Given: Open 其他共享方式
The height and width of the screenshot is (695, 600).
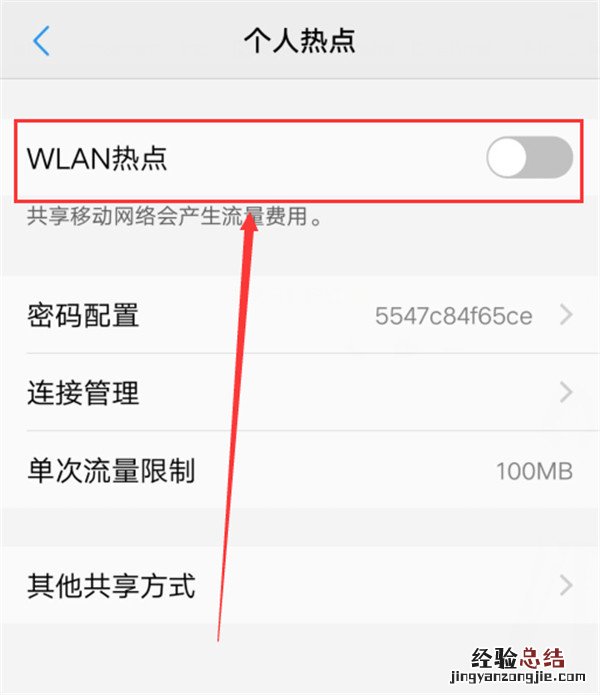Looking at the screenshot, I should coord(300,585).
